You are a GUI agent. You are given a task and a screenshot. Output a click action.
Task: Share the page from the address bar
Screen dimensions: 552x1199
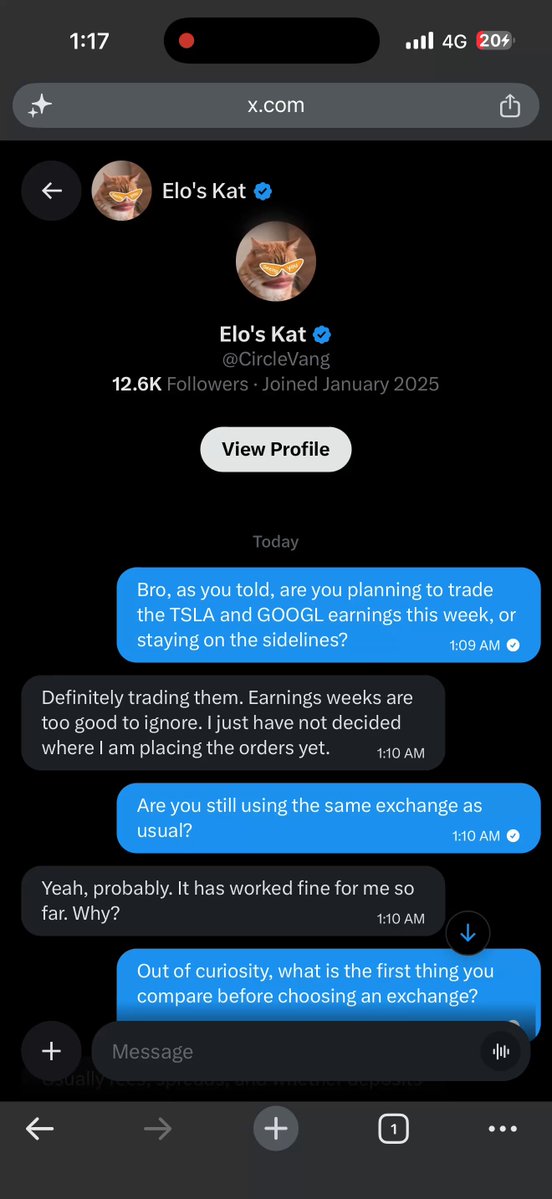510,106
